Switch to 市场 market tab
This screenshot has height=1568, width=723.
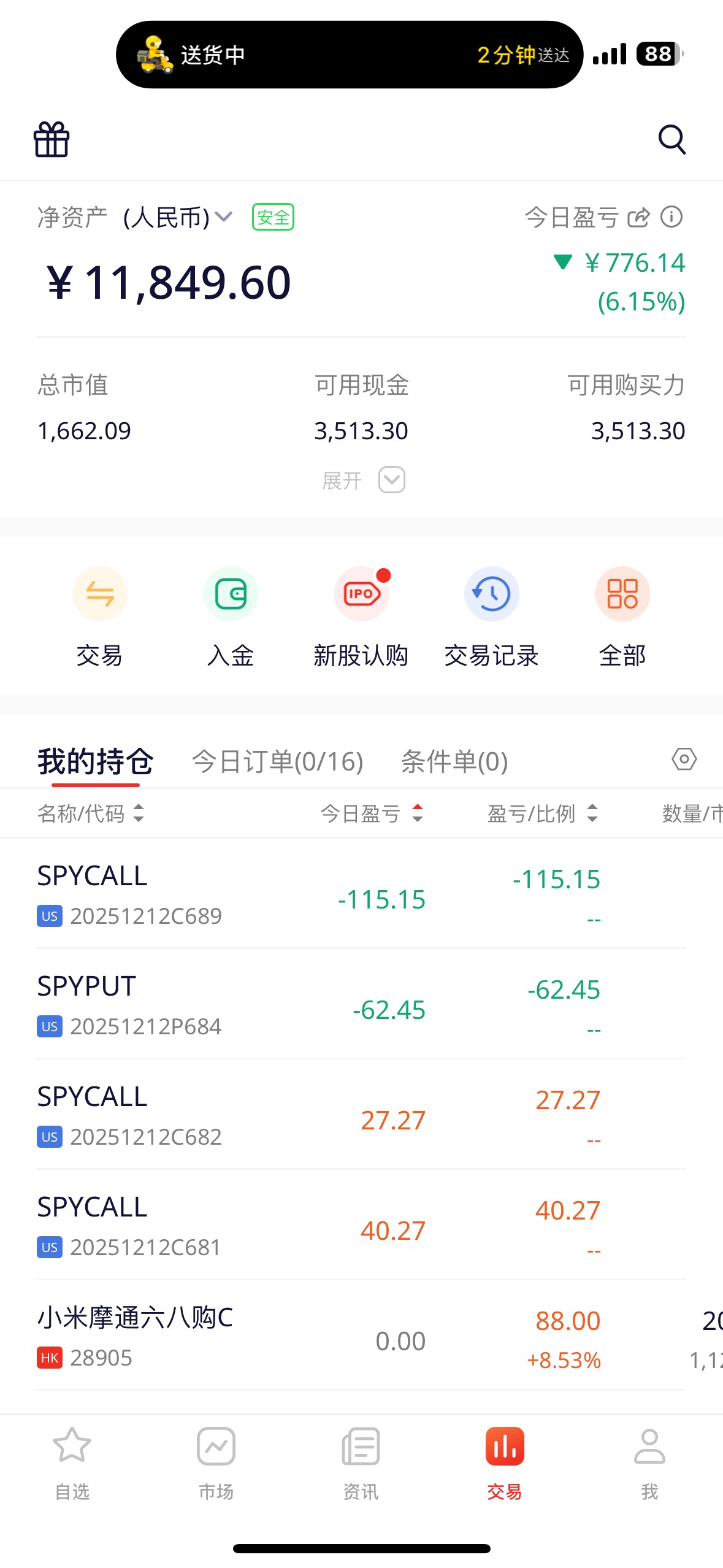click(x=216, y=1463)
